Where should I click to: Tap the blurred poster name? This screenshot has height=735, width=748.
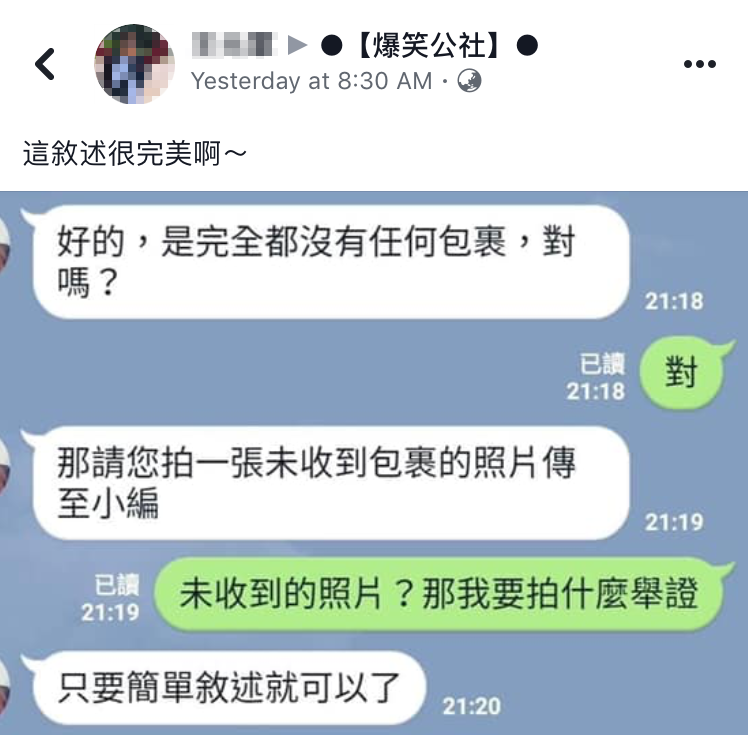[x=233, y=46]
